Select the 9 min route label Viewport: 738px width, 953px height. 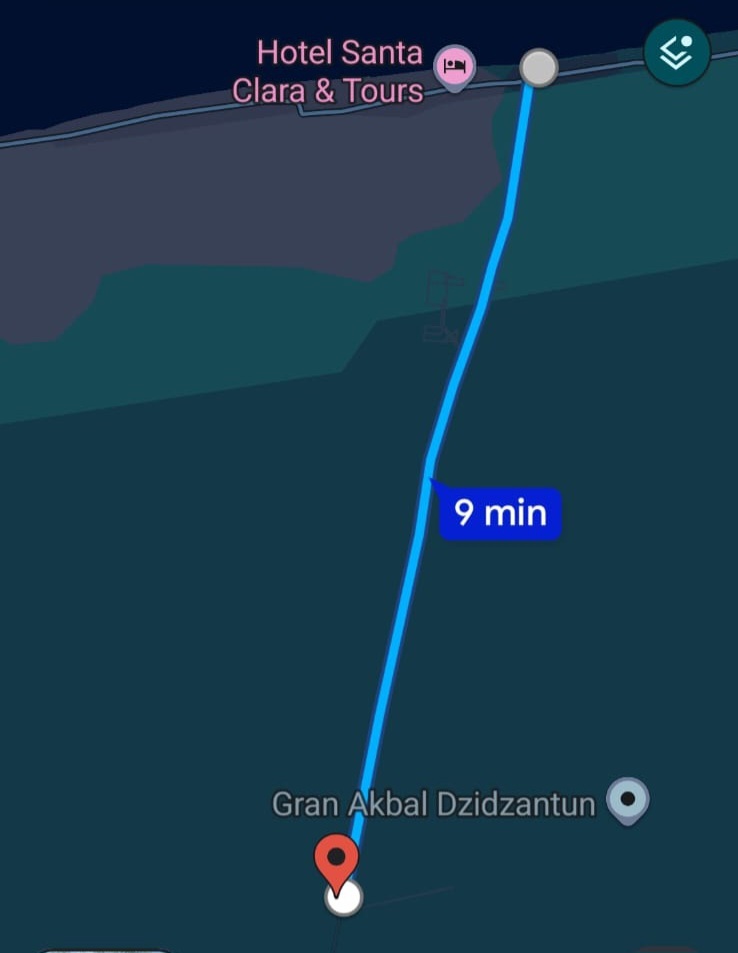500,514
